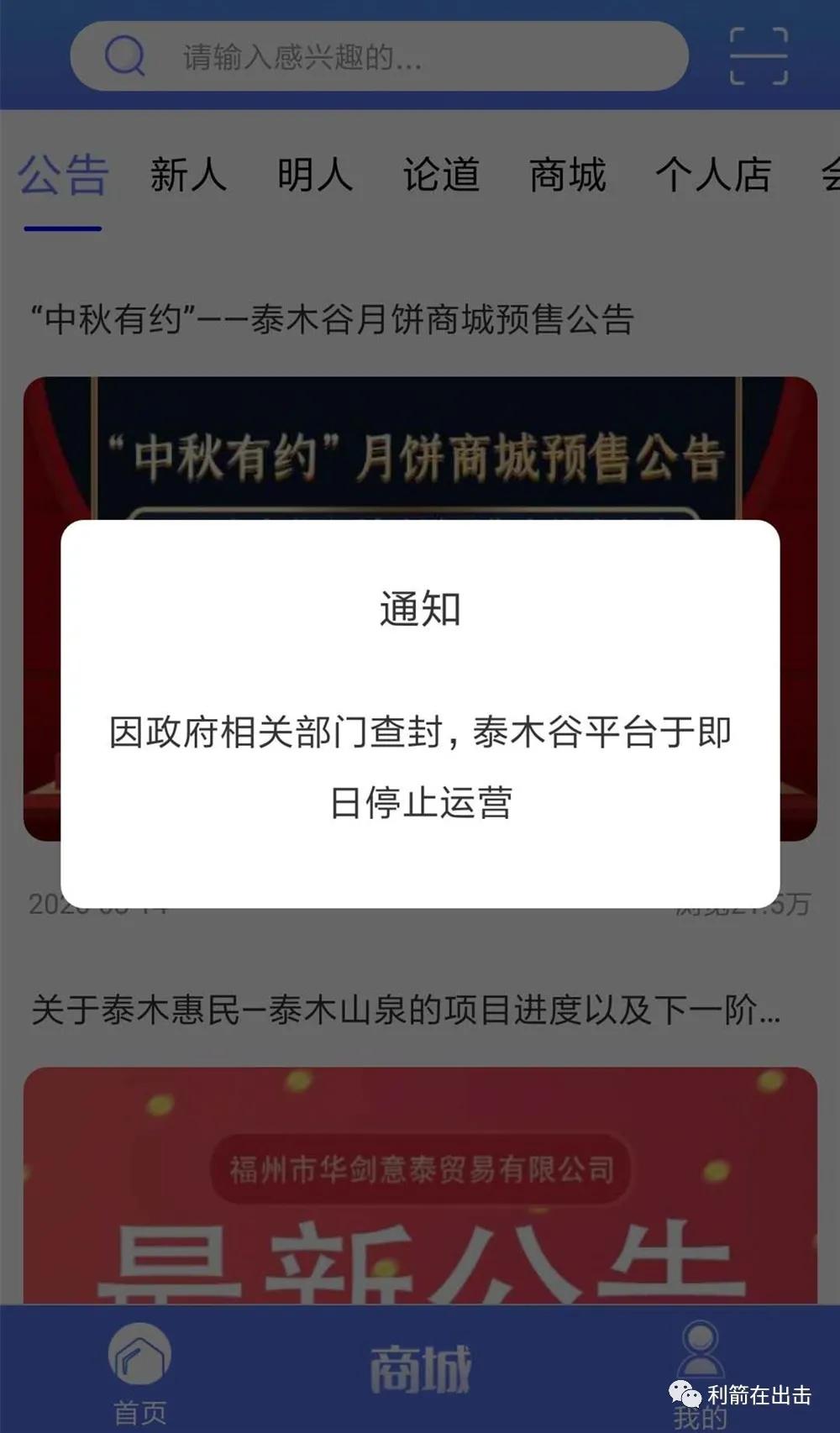Tap the magnifier search icon

point(124,55)
